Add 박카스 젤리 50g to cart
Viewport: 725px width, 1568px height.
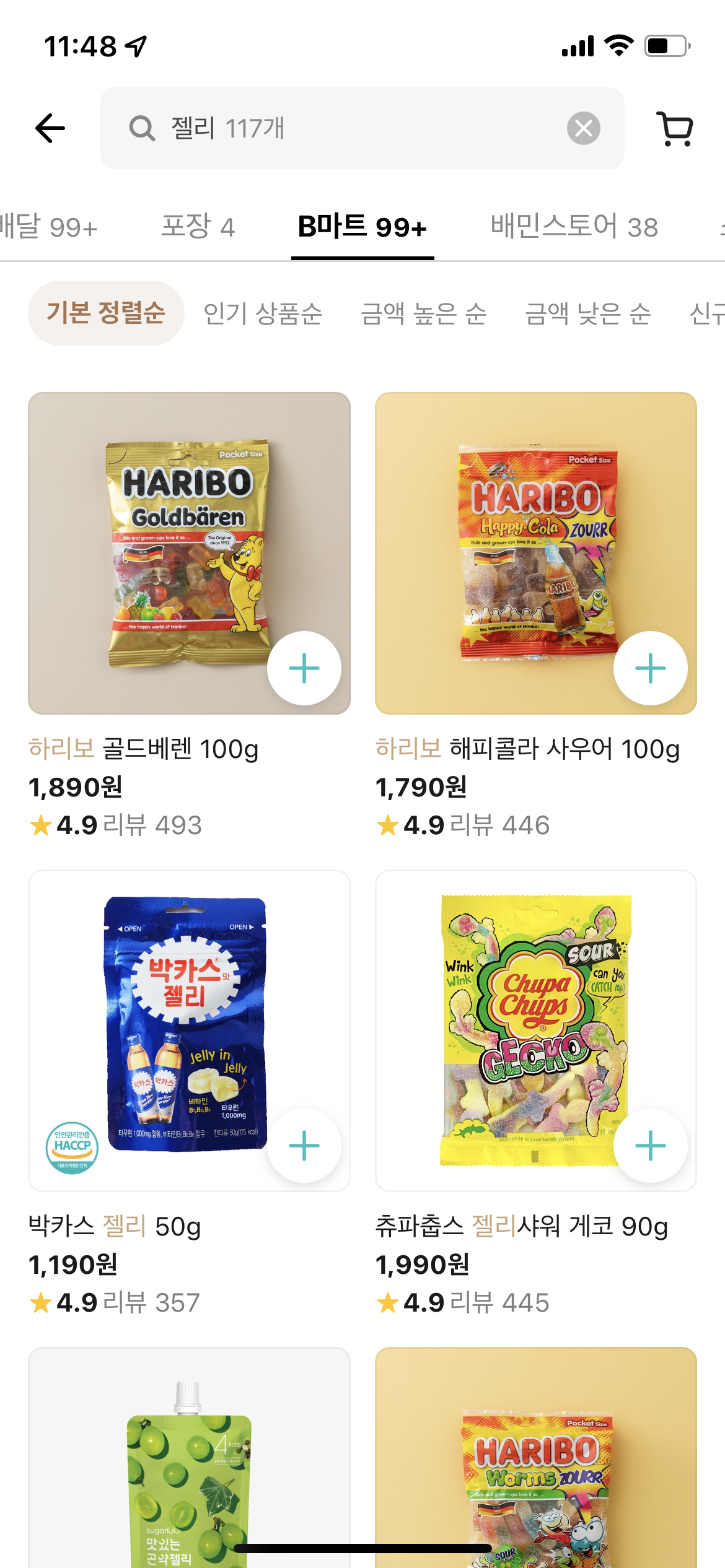point(304,1146)
